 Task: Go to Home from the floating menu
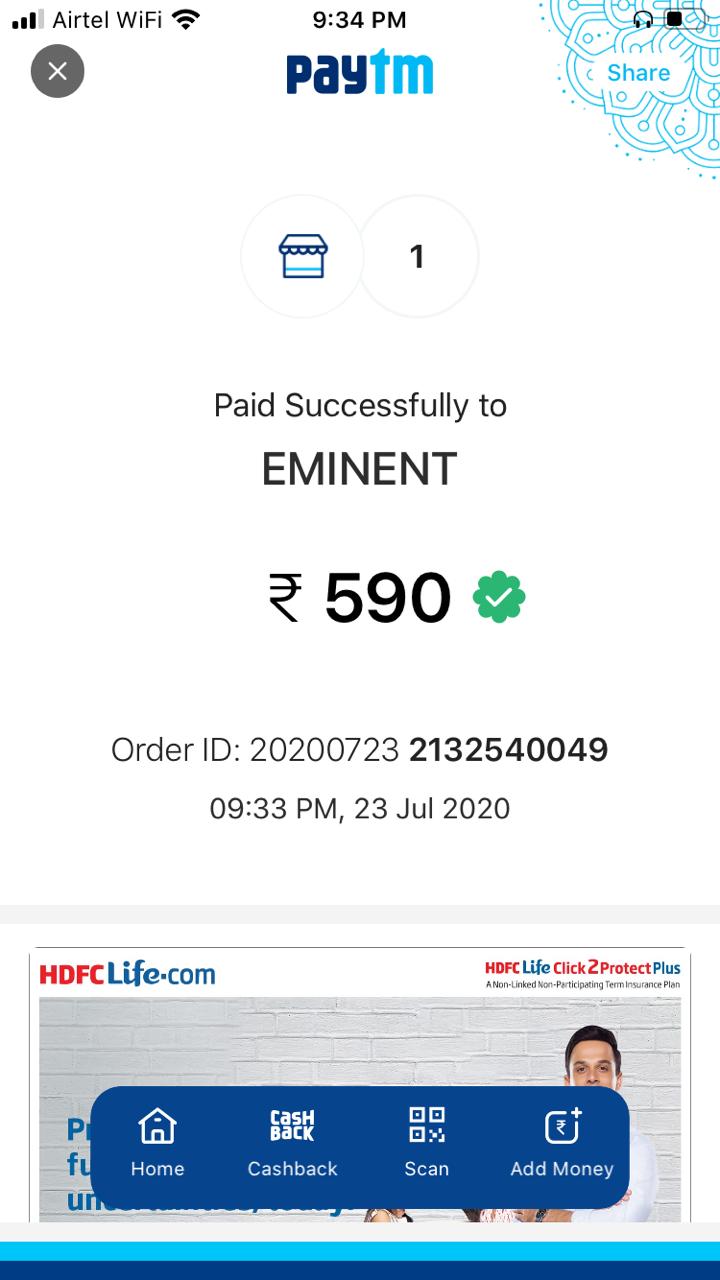157,1143
